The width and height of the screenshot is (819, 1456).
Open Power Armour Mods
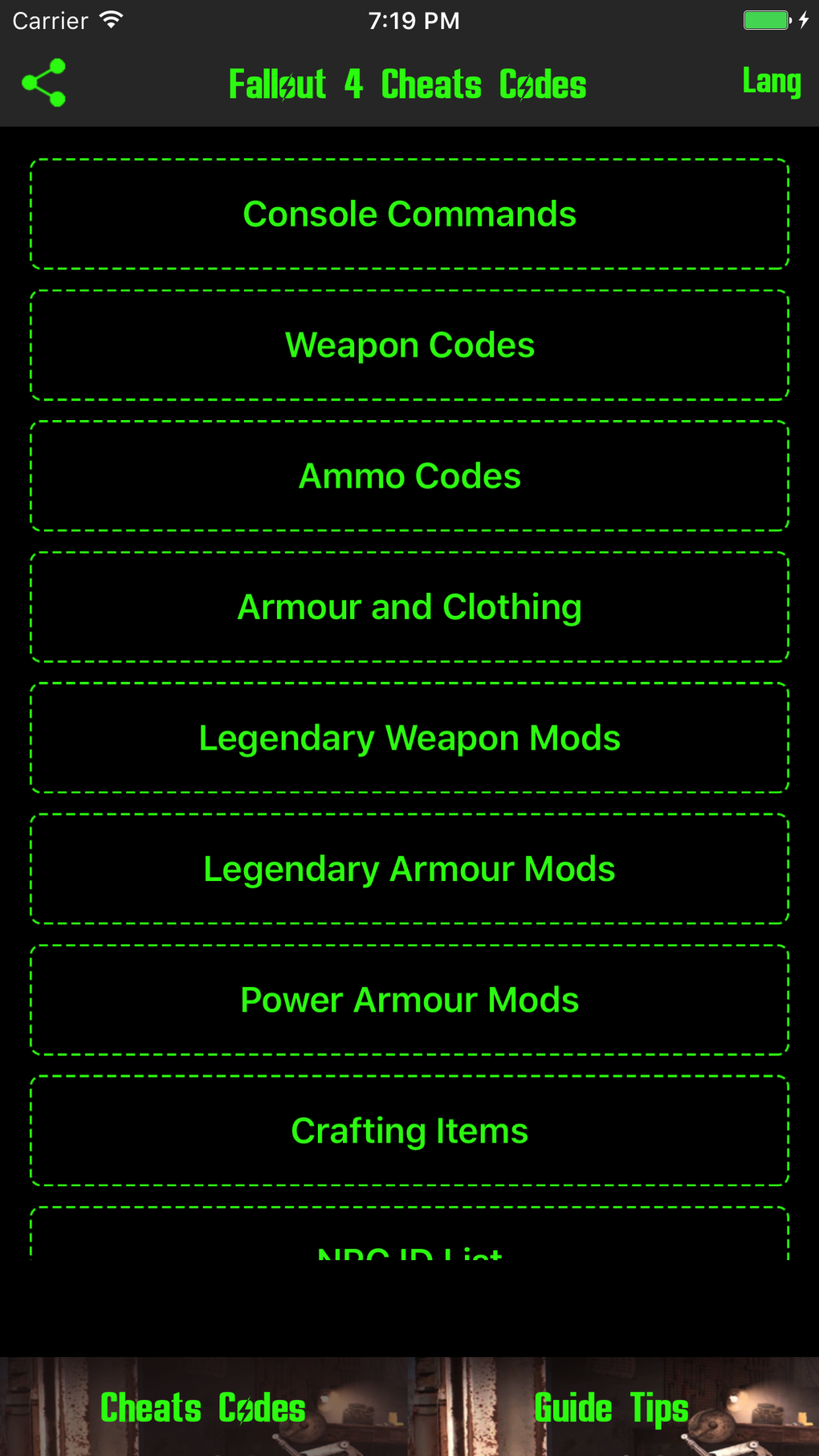click(x=409, y=1000)
